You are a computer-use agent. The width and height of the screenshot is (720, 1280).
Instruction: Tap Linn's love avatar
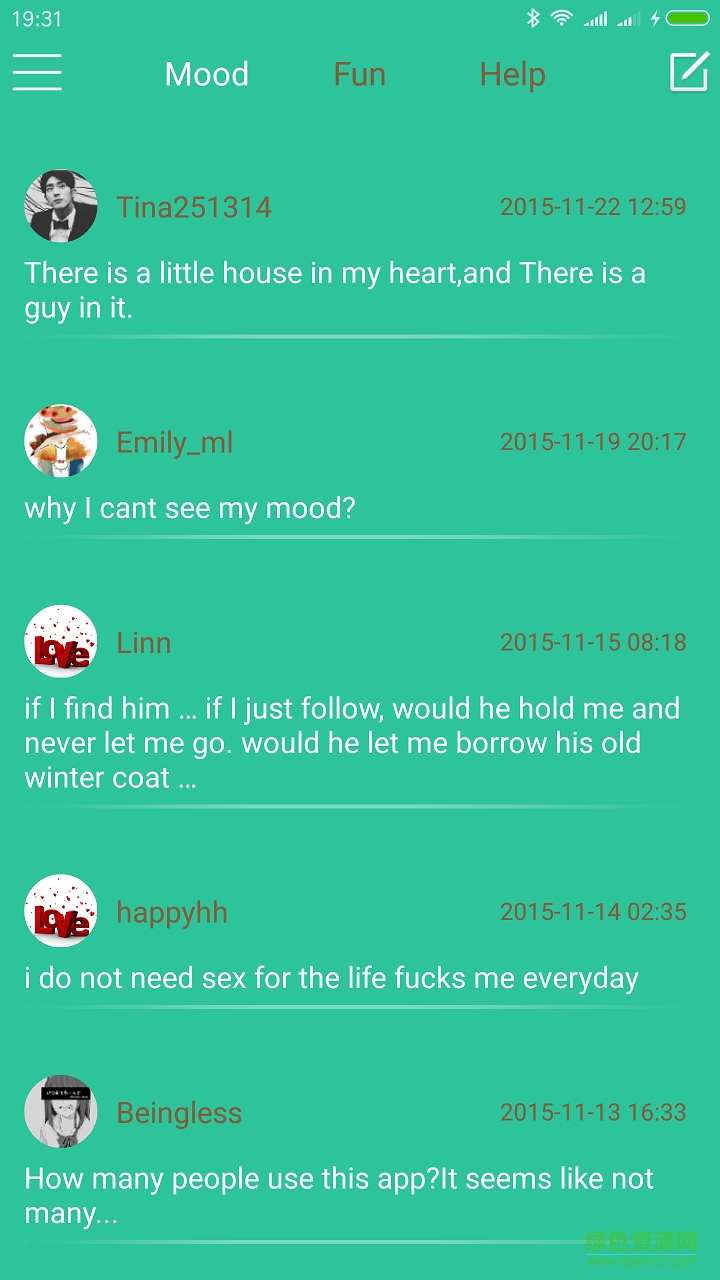[61, 642]
